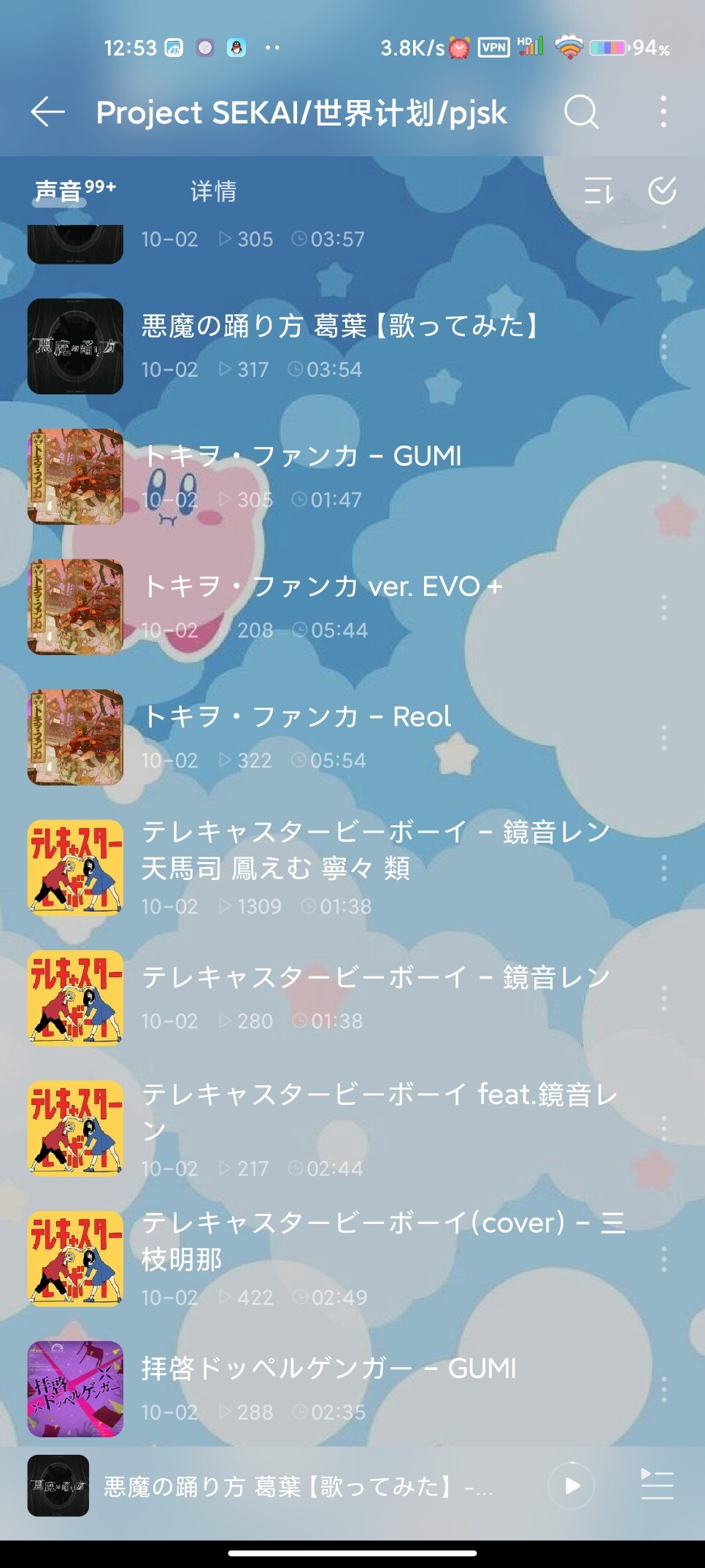Viewport: 705px width, 1568px height.
Task: Play 悪魔の踊り方 葛葉【歌ってみた】 from the list
Action: coord(339,326)
